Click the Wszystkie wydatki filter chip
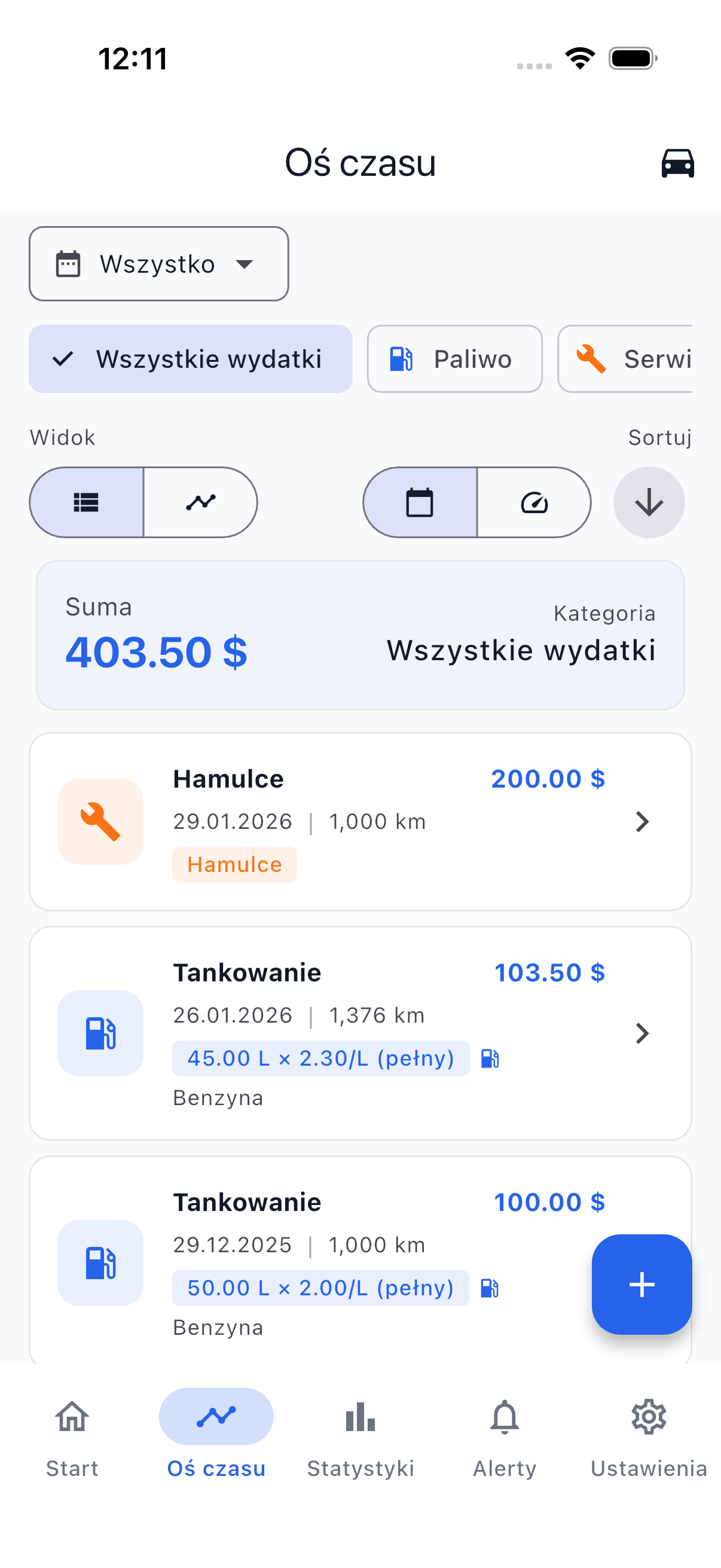Screen dimensions: 721x1568 coord(191,359)
